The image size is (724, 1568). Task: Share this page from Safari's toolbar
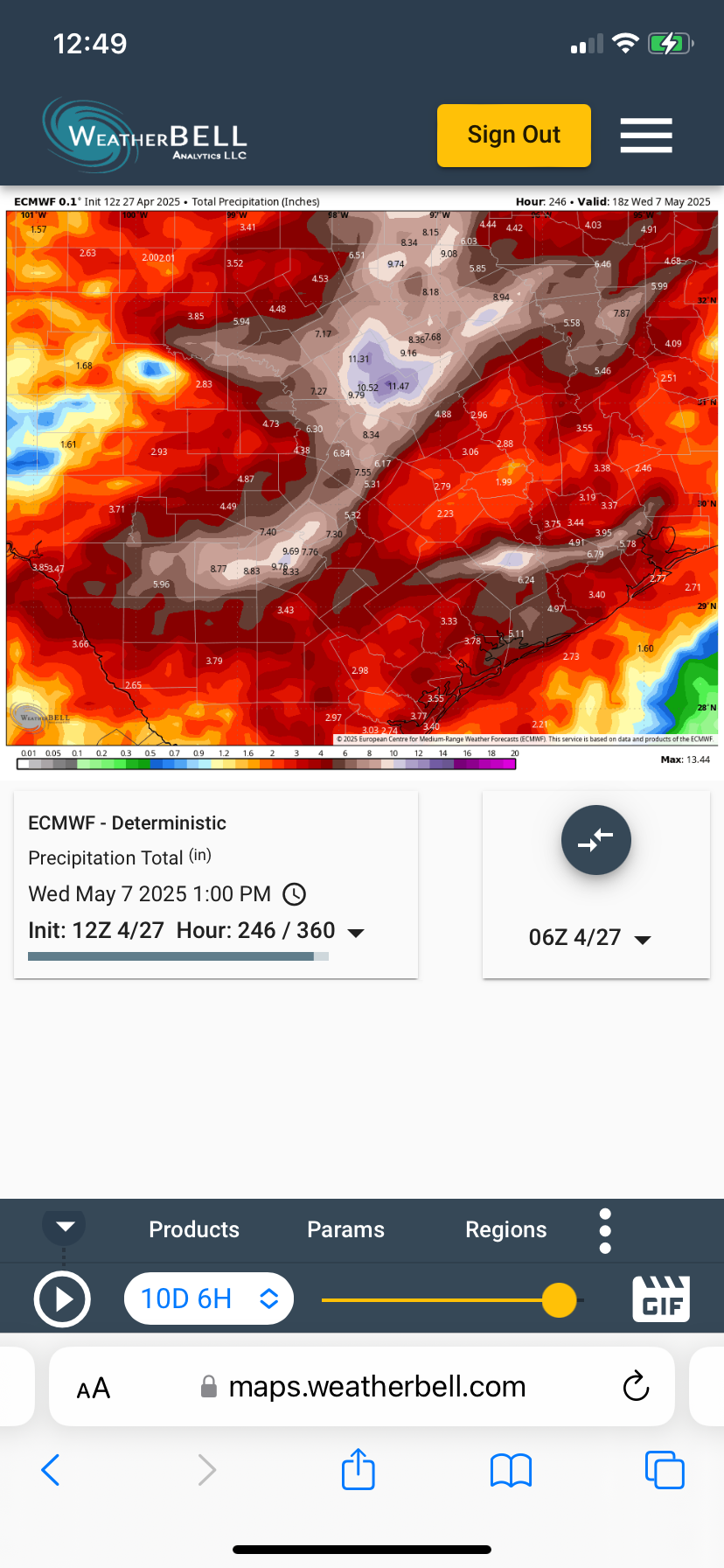[x=359, y=1469]
